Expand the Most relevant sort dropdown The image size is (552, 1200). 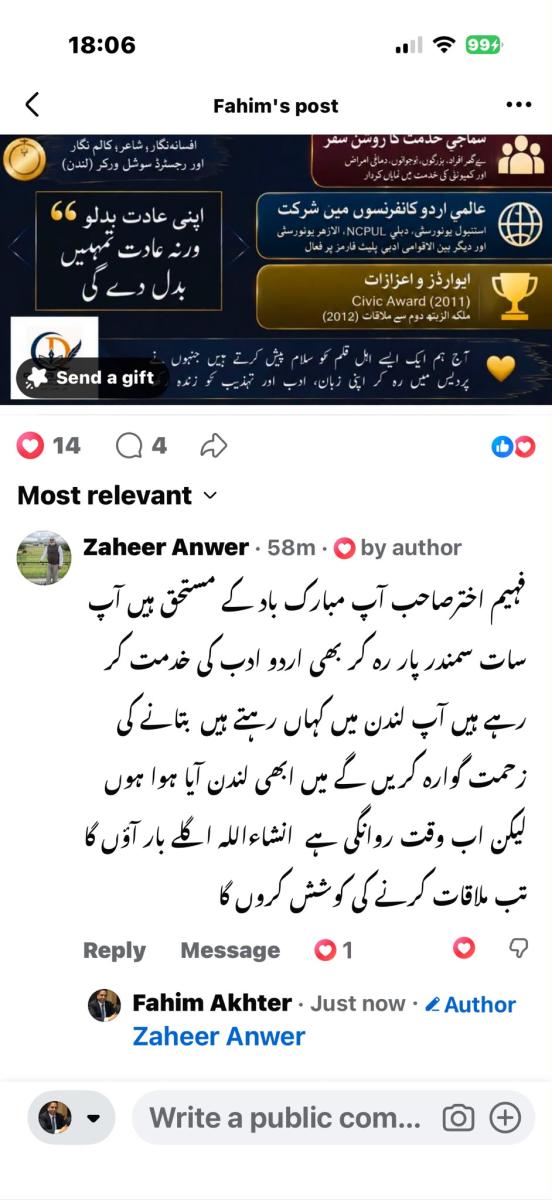(x=117, y=495)
